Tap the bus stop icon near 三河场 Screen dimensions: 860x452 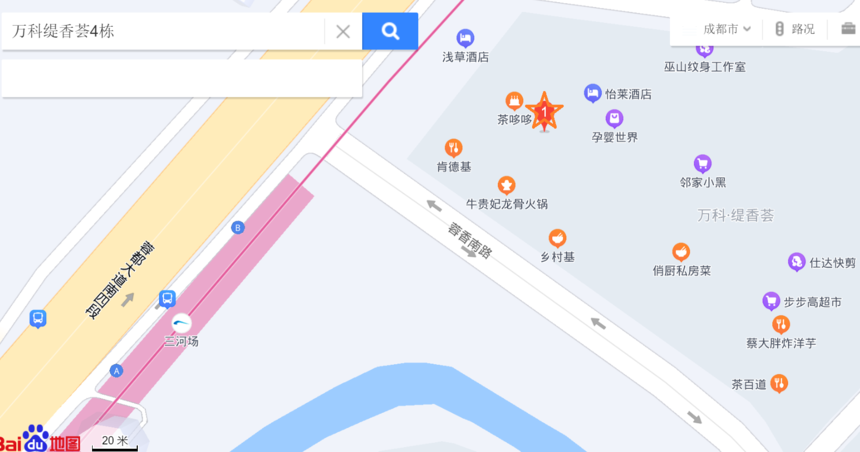pyautogui.click(x=167, y=298)
